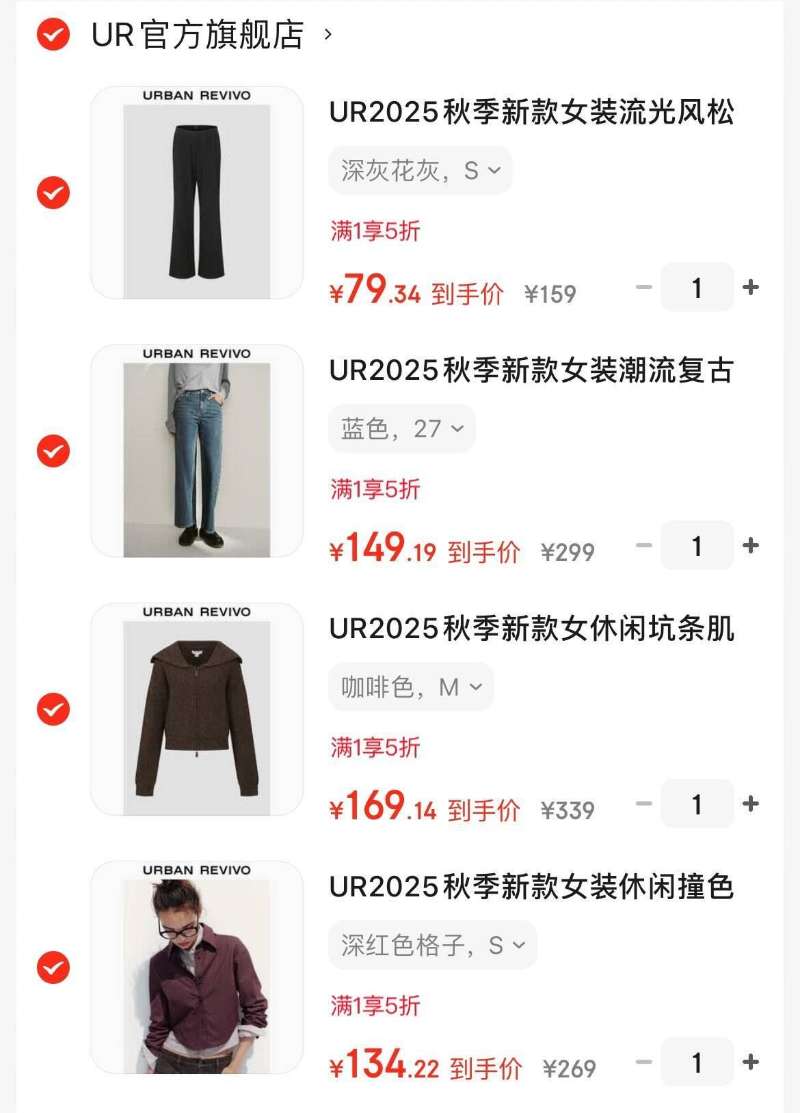Decrease quantity of the plaid shirt
Screen dimensions: 800x1113
642,1062
